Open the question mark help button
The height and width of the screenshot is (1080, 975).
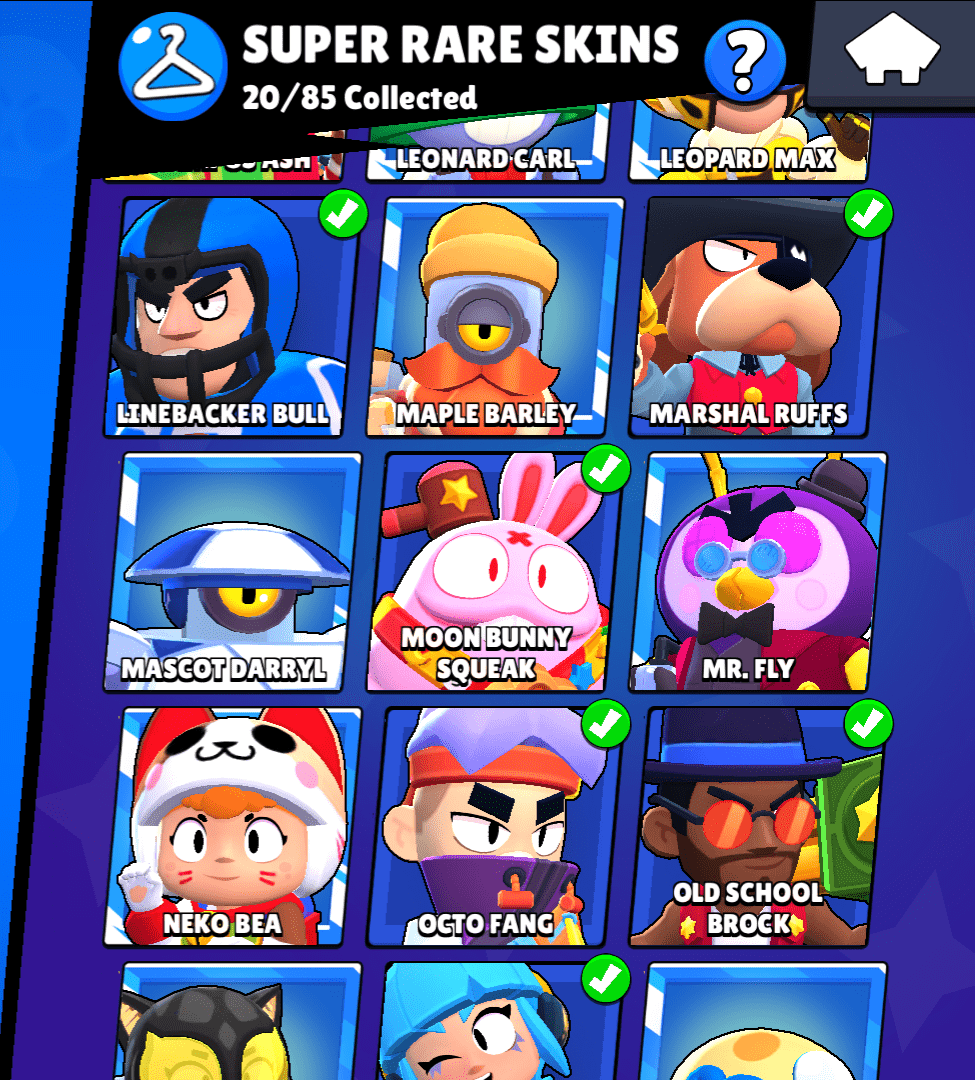(743, 61)
